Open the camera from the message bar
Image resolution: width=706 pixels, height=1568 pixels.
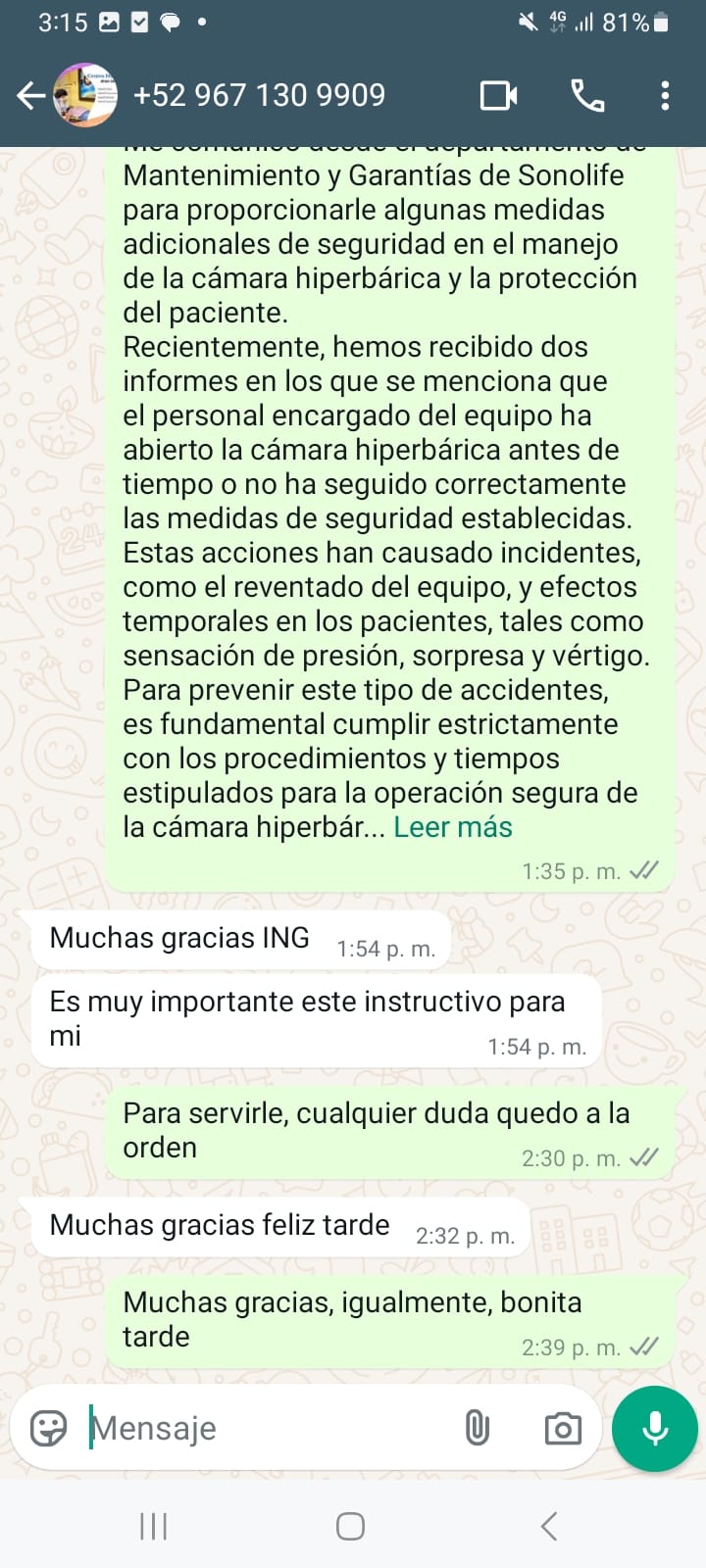pos(563,1429)
